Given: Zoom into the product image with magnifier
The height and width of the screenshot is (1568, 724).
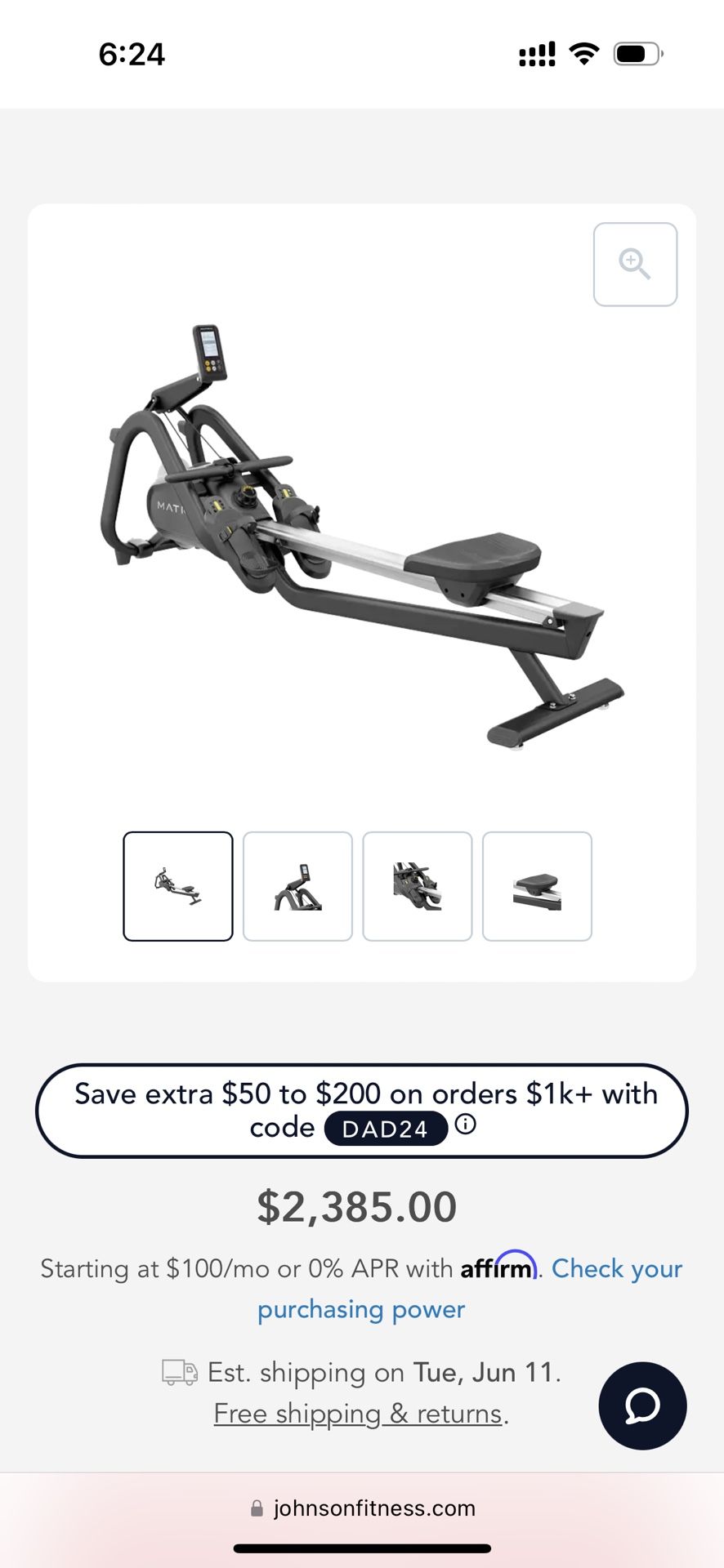Looking at the screenshot, I should (x=635, y=265).
